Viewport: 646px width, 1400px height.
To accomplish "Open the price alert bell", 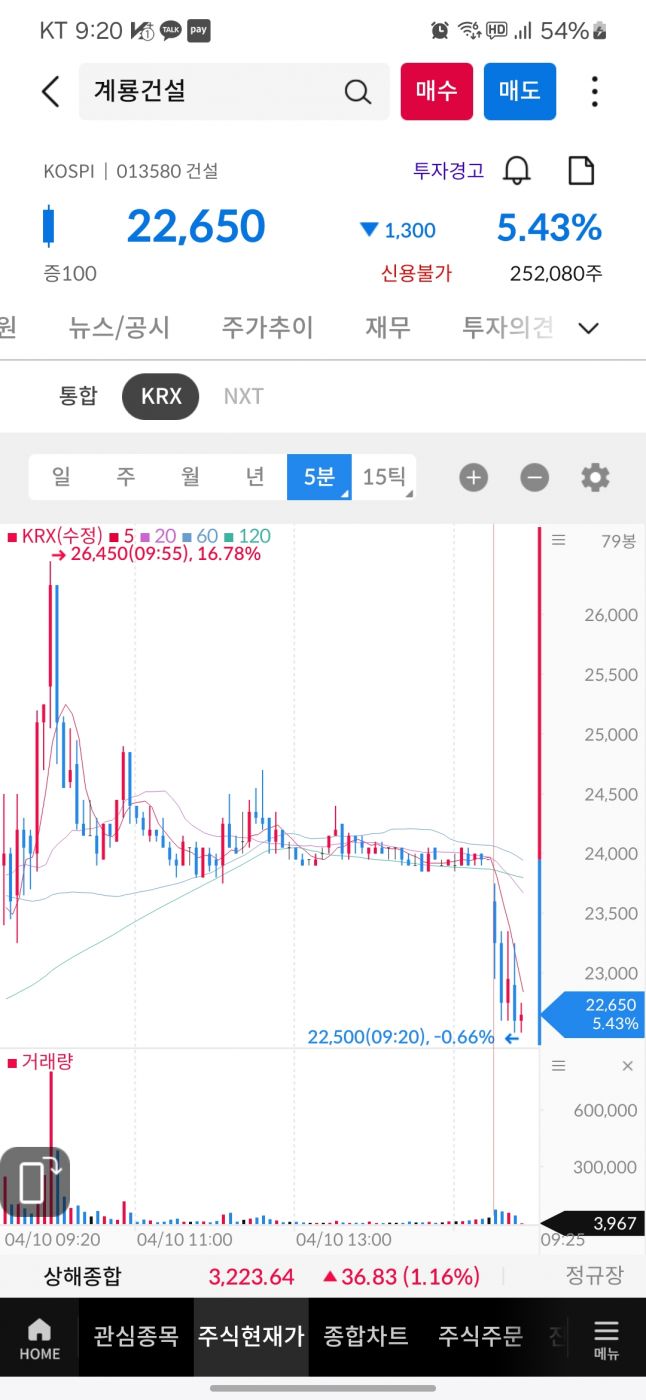I will coord(516,171).
